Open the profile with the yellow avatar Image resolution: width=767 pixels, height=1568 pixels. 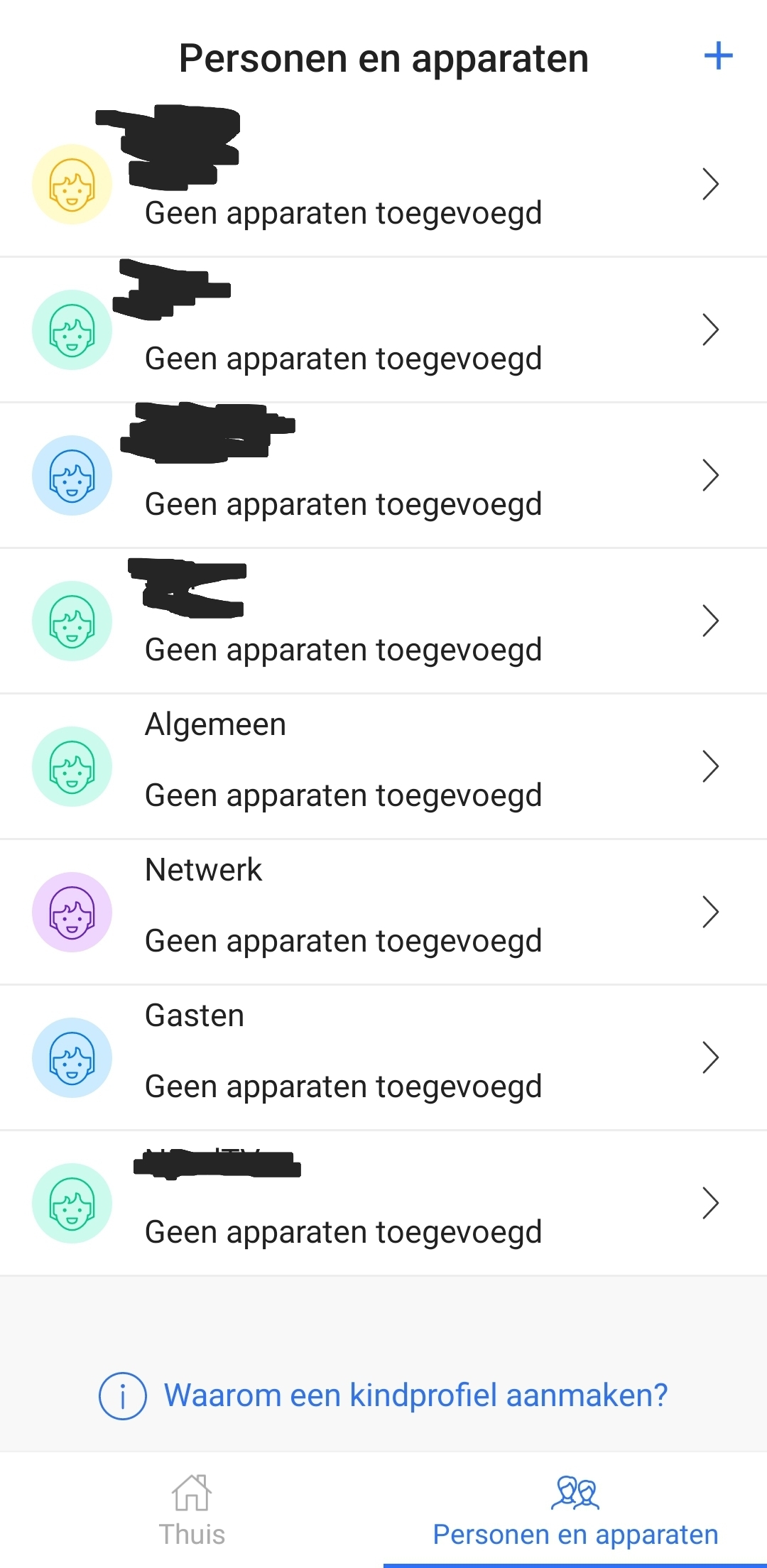point(383,184)
